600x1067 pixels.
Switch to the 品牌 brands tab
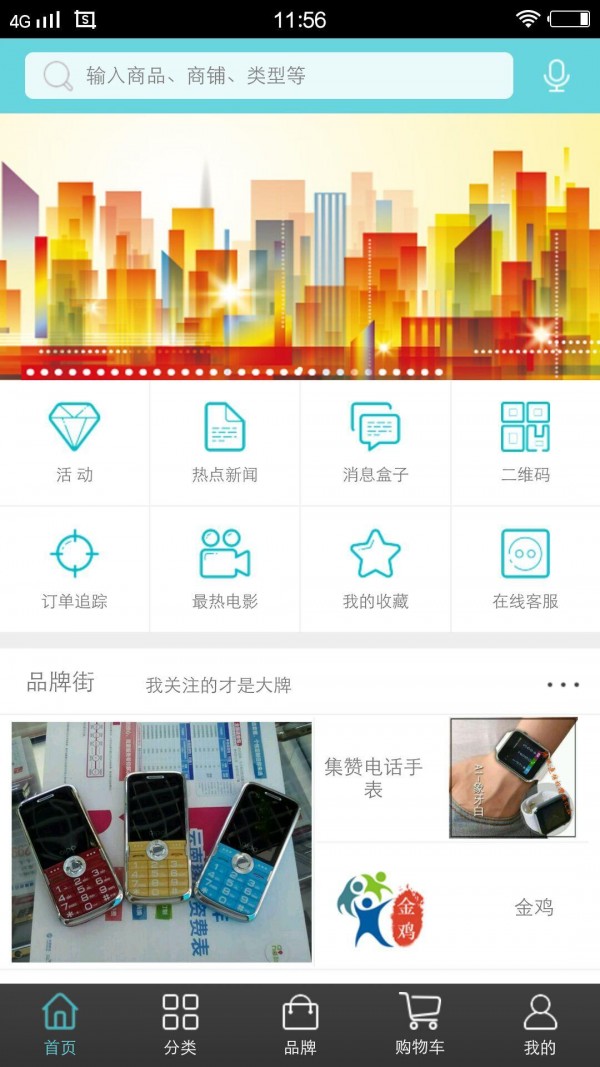[300, 1025]
